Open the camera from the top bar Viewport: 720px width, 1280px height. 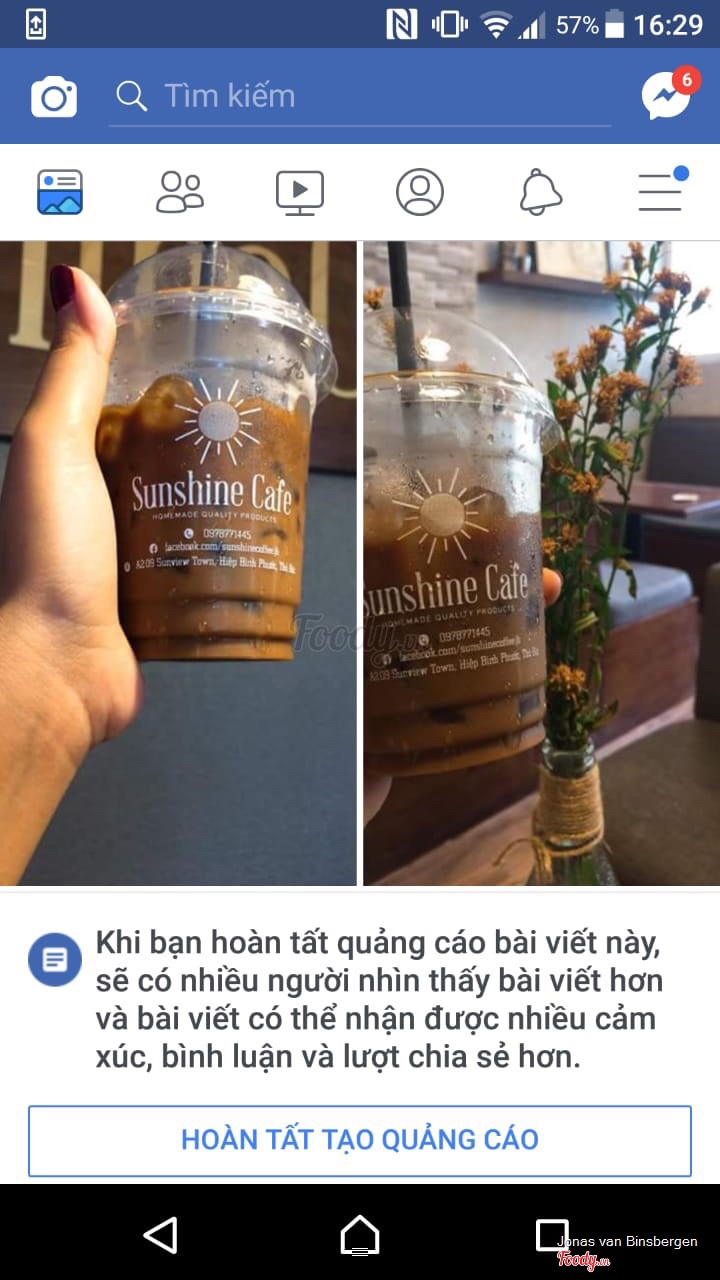pyautogui.click(x=54, y=97)
